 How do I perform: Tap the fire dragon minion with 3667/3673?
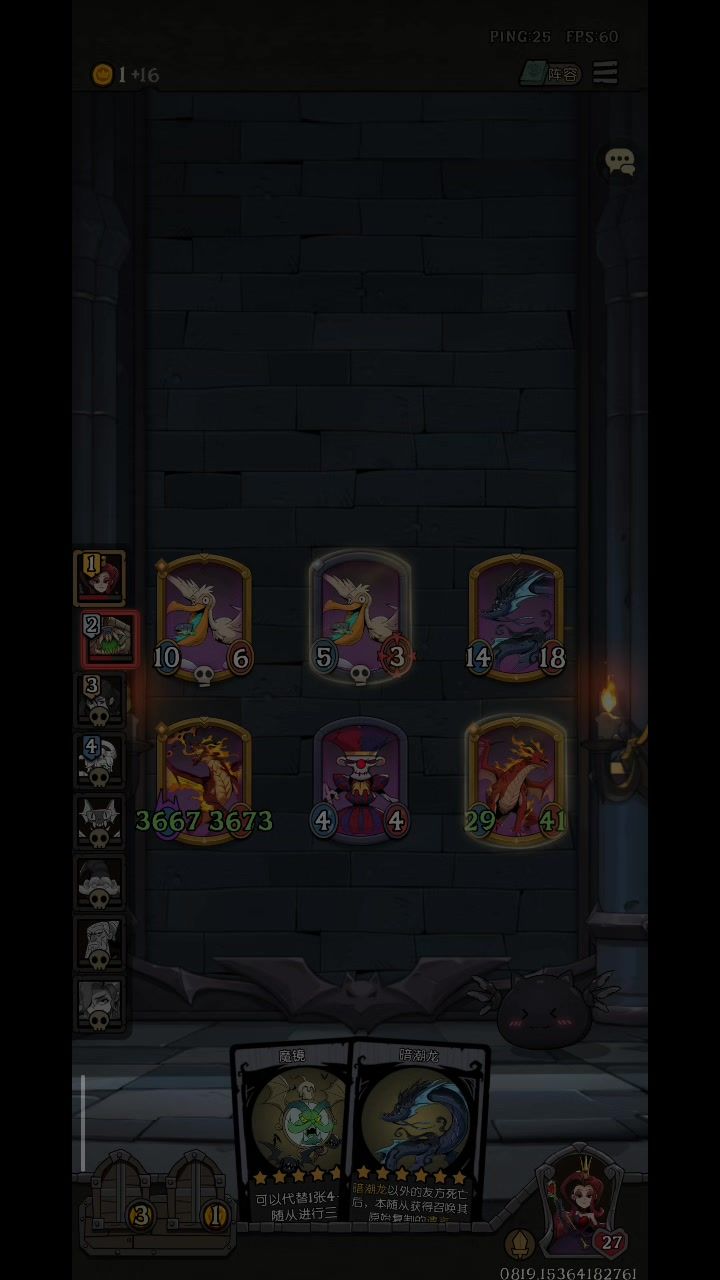pos(204,780)
